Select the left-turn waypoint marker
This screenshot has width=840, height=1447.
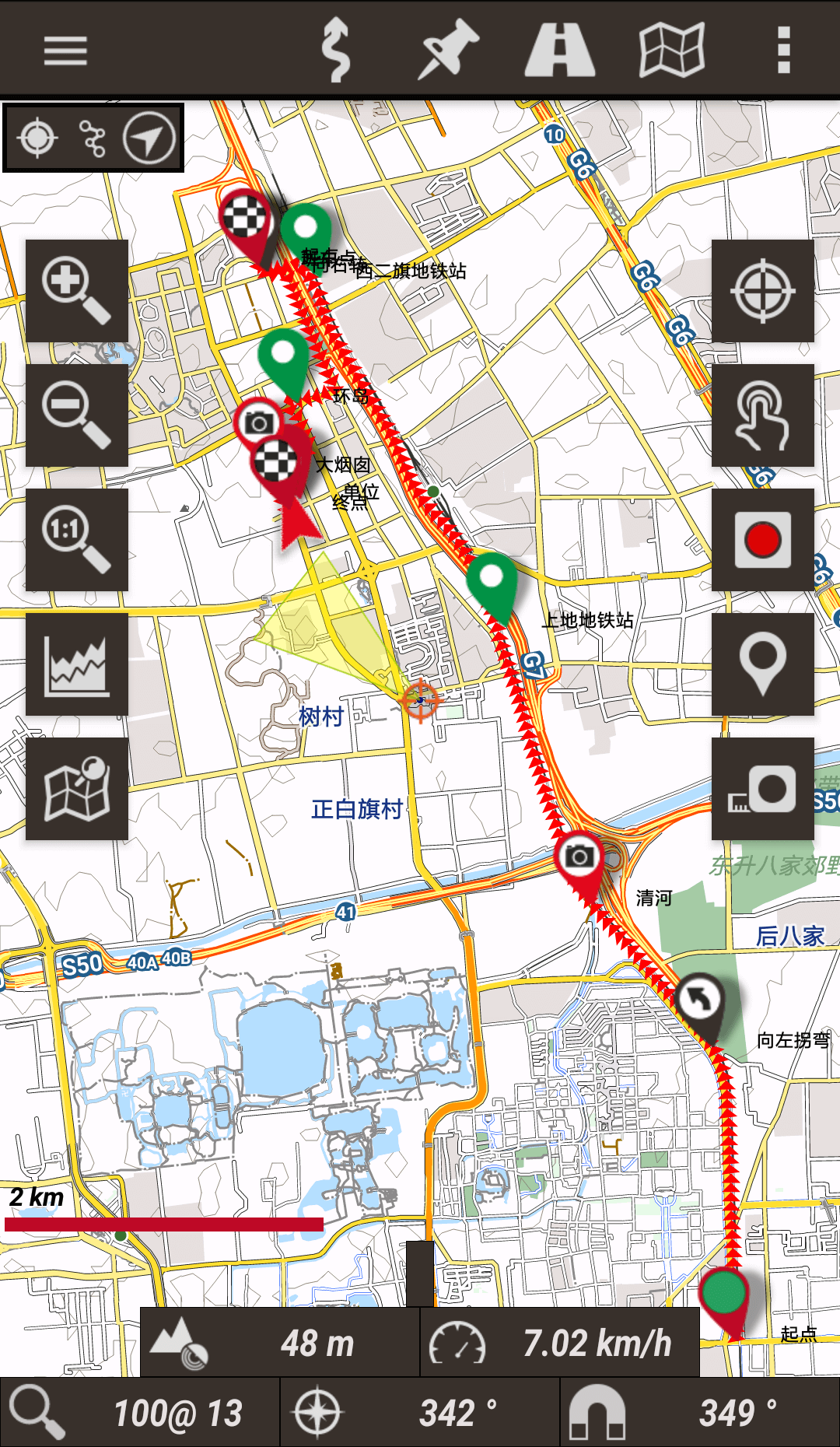(x=699, y=1000)
